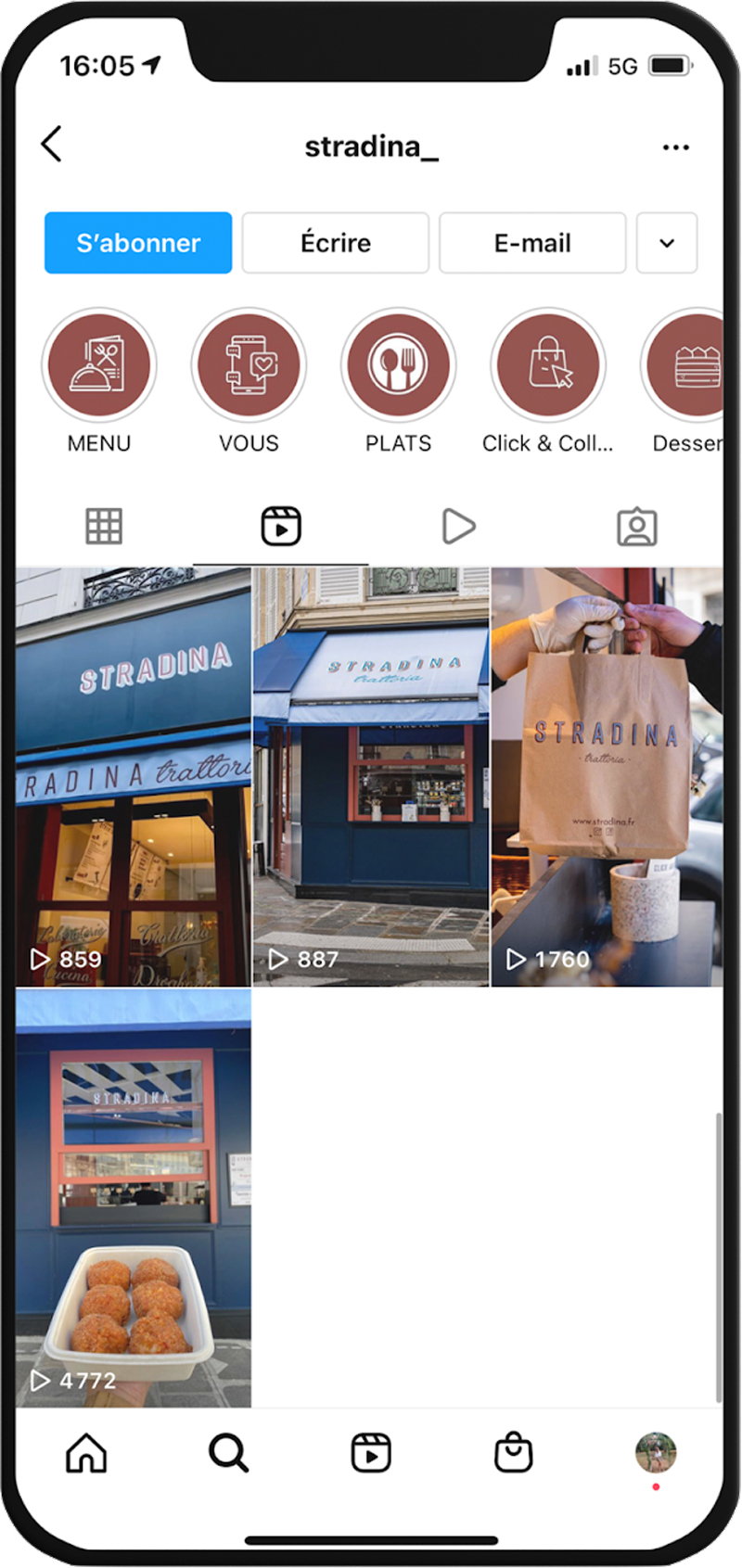Tap Écrire to message stradina_
This screenshot has height=1568, width=742.
(335, 243)
